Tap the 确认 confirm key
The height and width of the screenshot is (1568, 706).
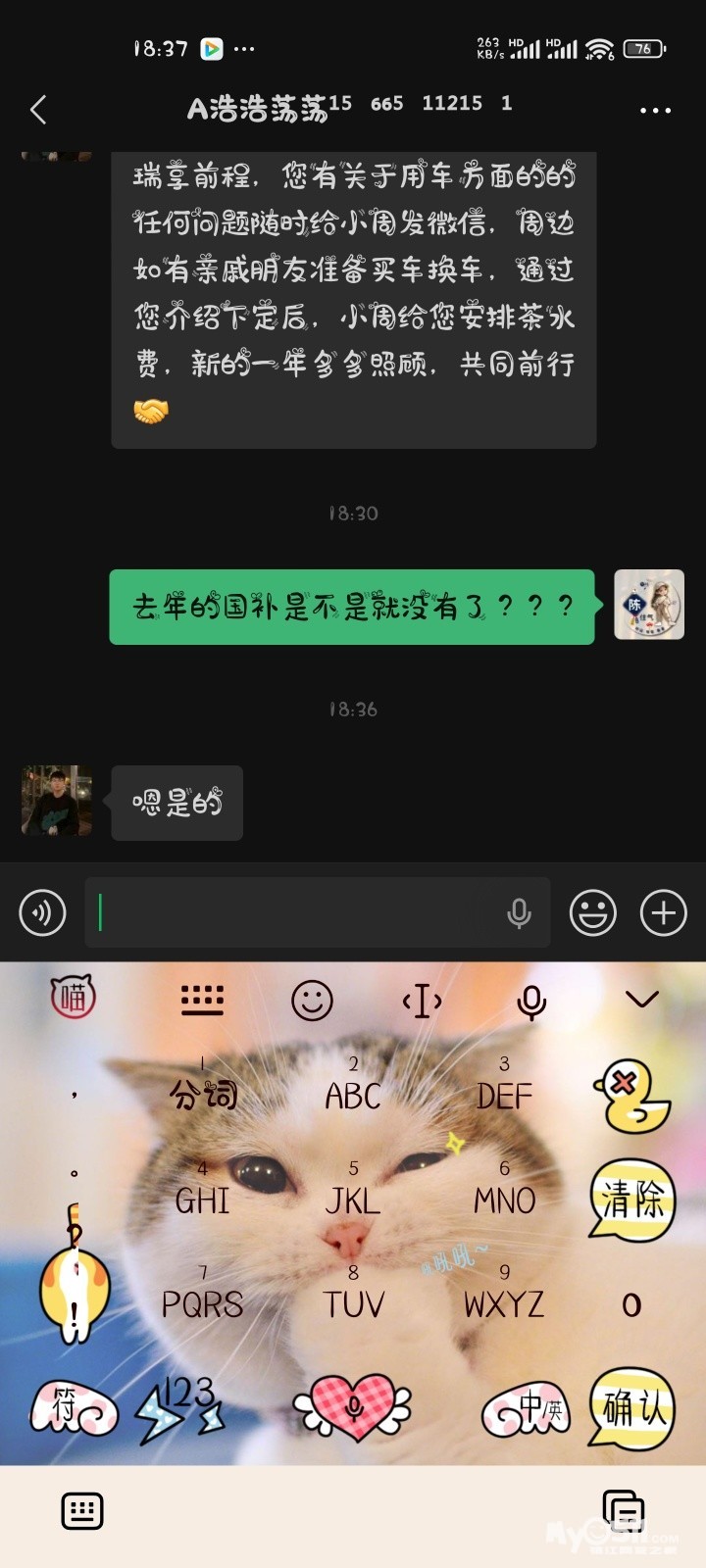632,1407
